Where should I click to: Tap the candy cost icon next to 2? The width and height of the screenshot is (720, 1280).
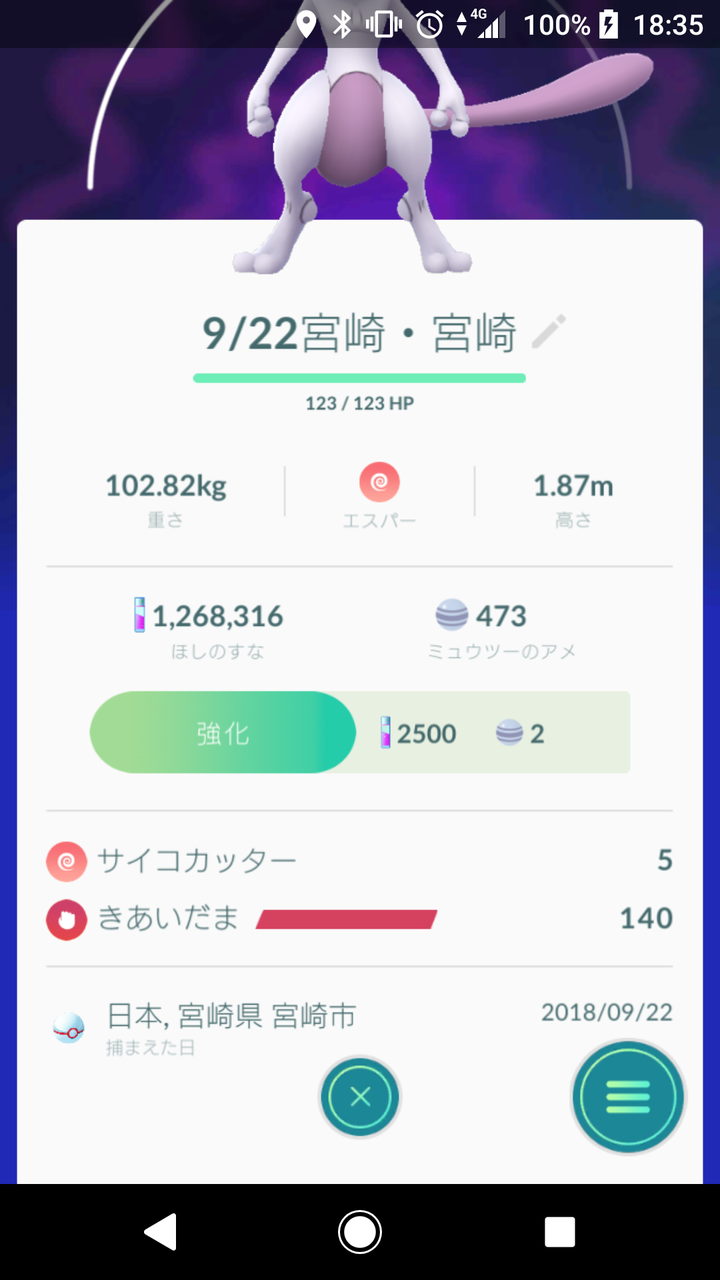coord(507,732)
